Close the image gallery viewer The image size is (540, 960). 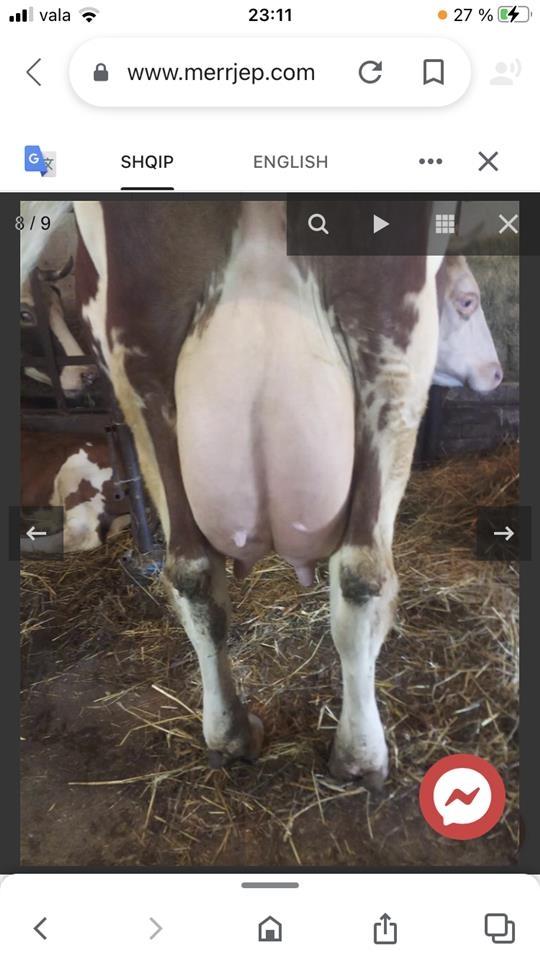click(508, 224)
